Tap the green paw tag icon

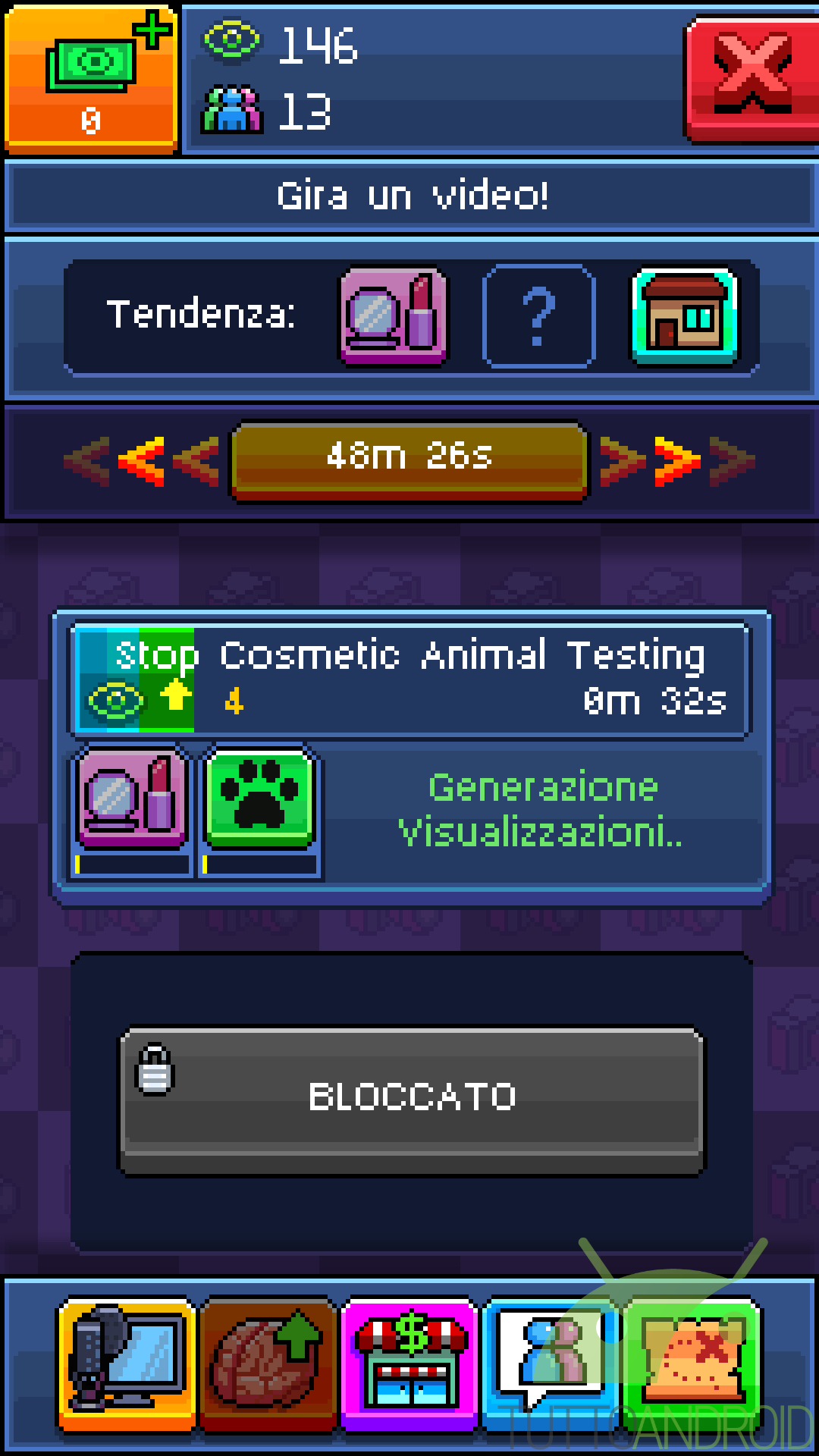[260, 798]
